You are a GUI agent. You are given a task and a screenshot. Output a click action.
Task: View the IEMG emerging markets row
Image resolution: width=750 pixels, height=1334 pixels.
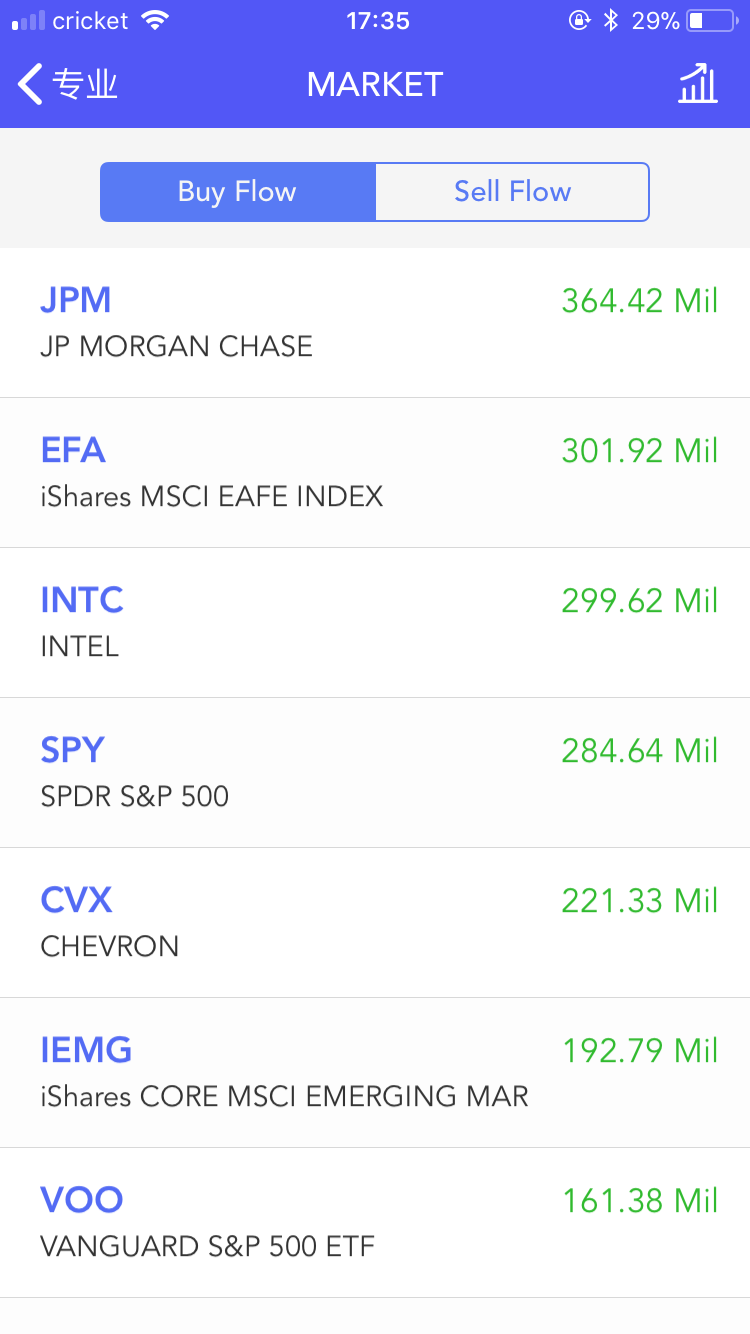375,1073
